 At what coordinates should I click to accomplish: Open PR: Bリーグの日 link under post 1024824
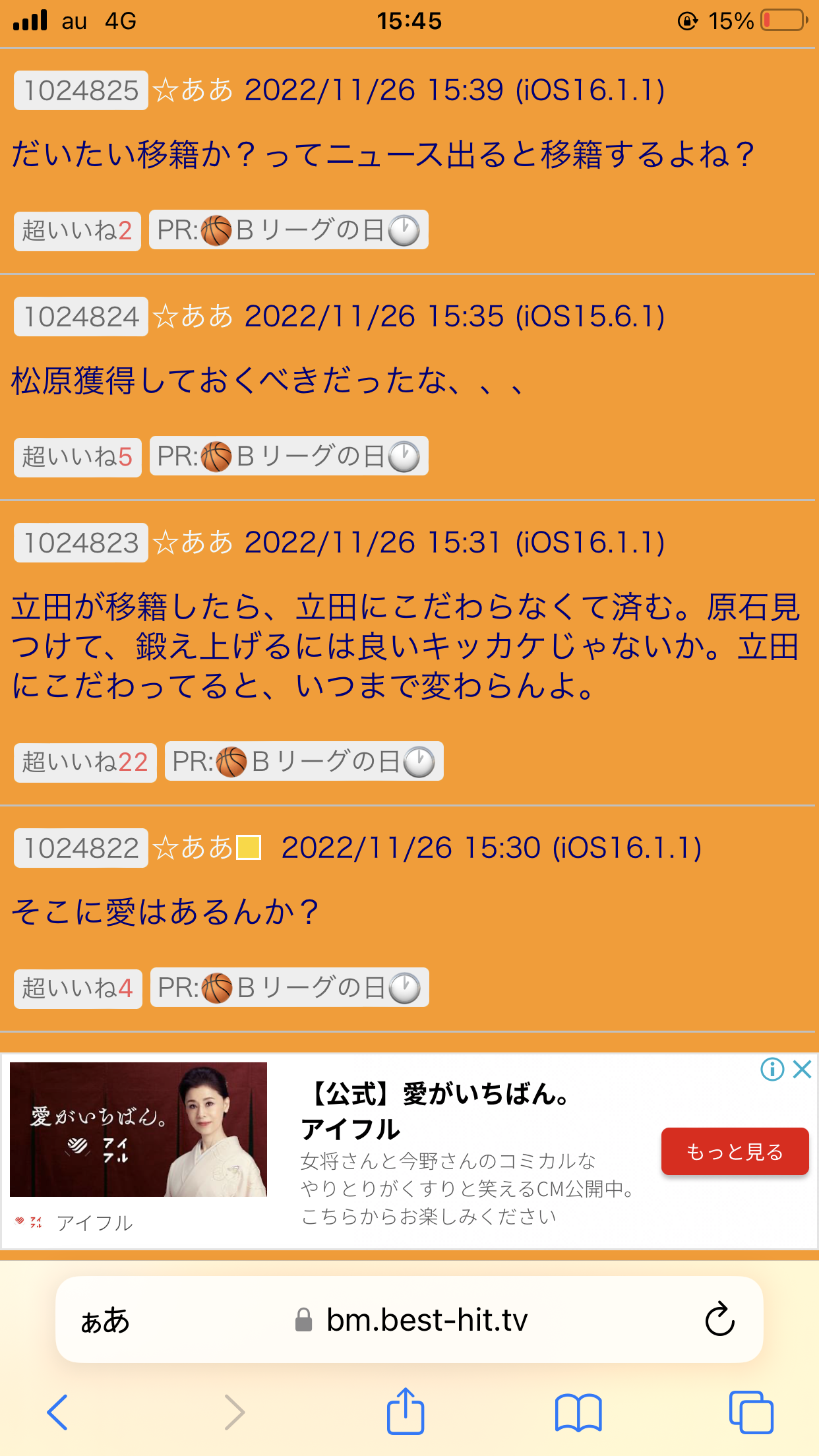288,456
